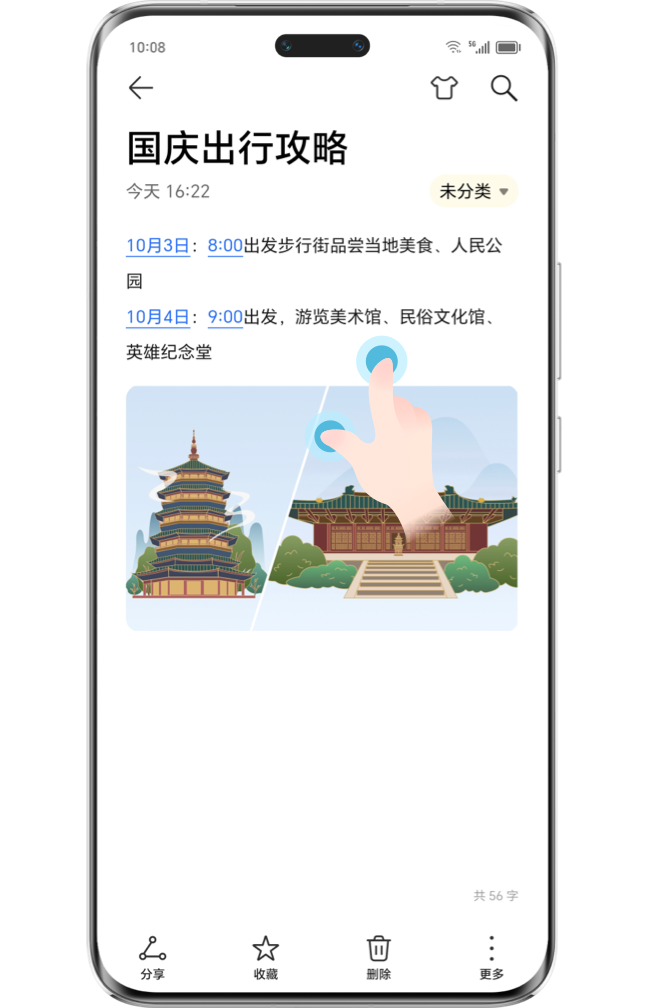Add note to favorites with 收藏
The height and width of the screenshot is (1008, 648).
tap(265, 957)
